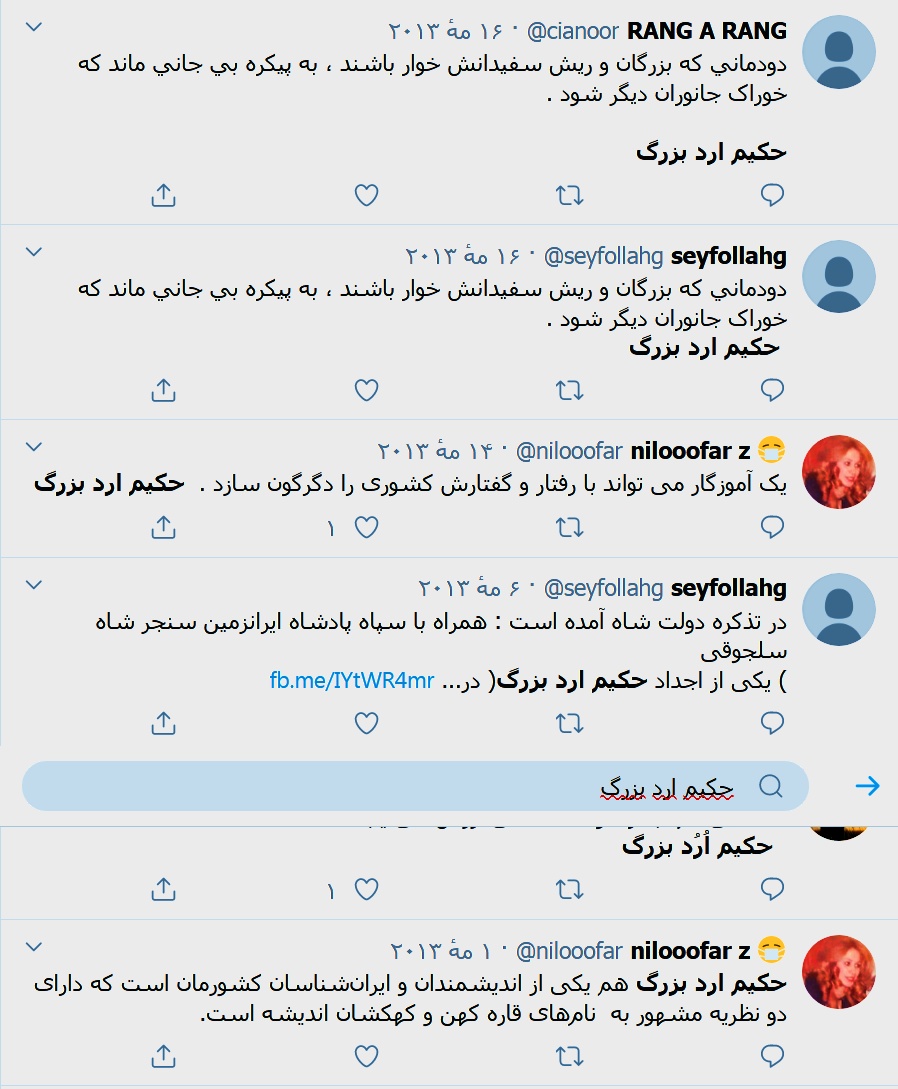Image resolution: width=898 pixels, height=1089 pixels.
Task: Reply to nilooofar z's May 14 tweet
Action: pyautogui.click(x=772, y=526)
